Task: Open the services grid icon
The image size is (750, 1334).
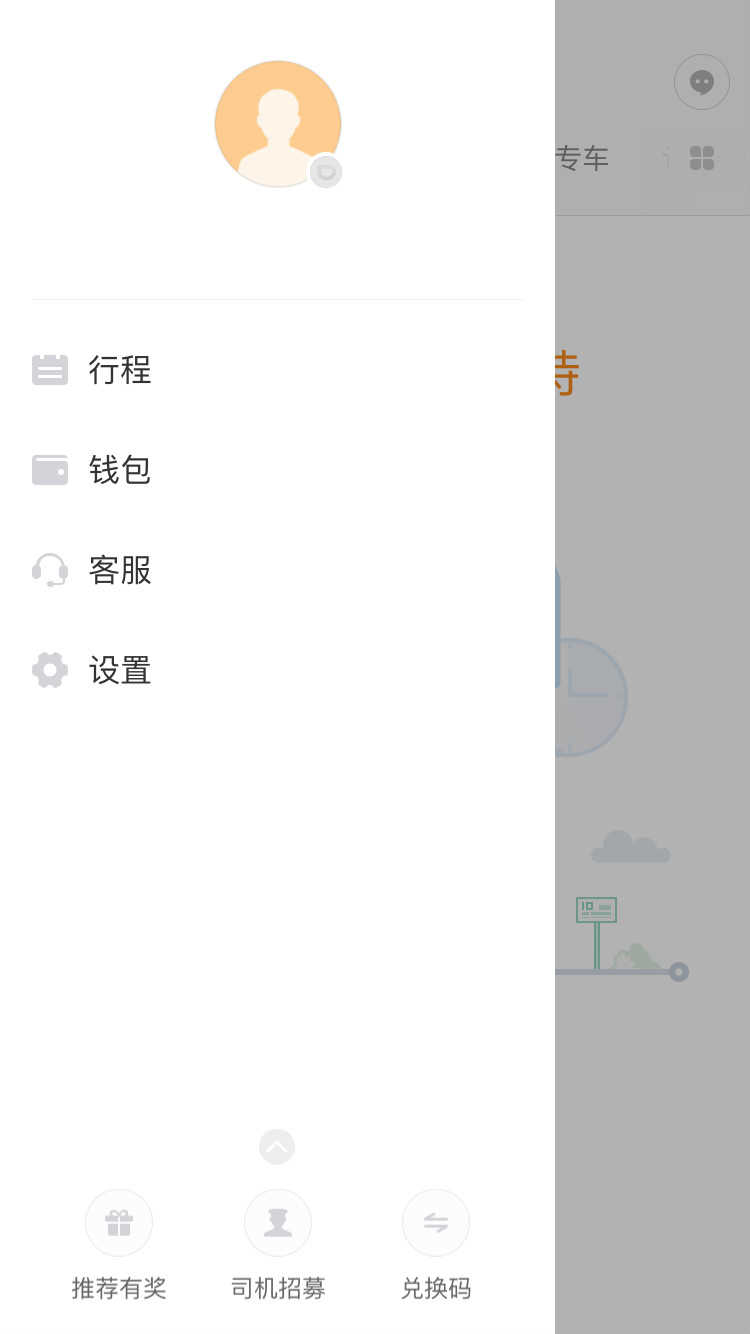Action: point(702,158)
